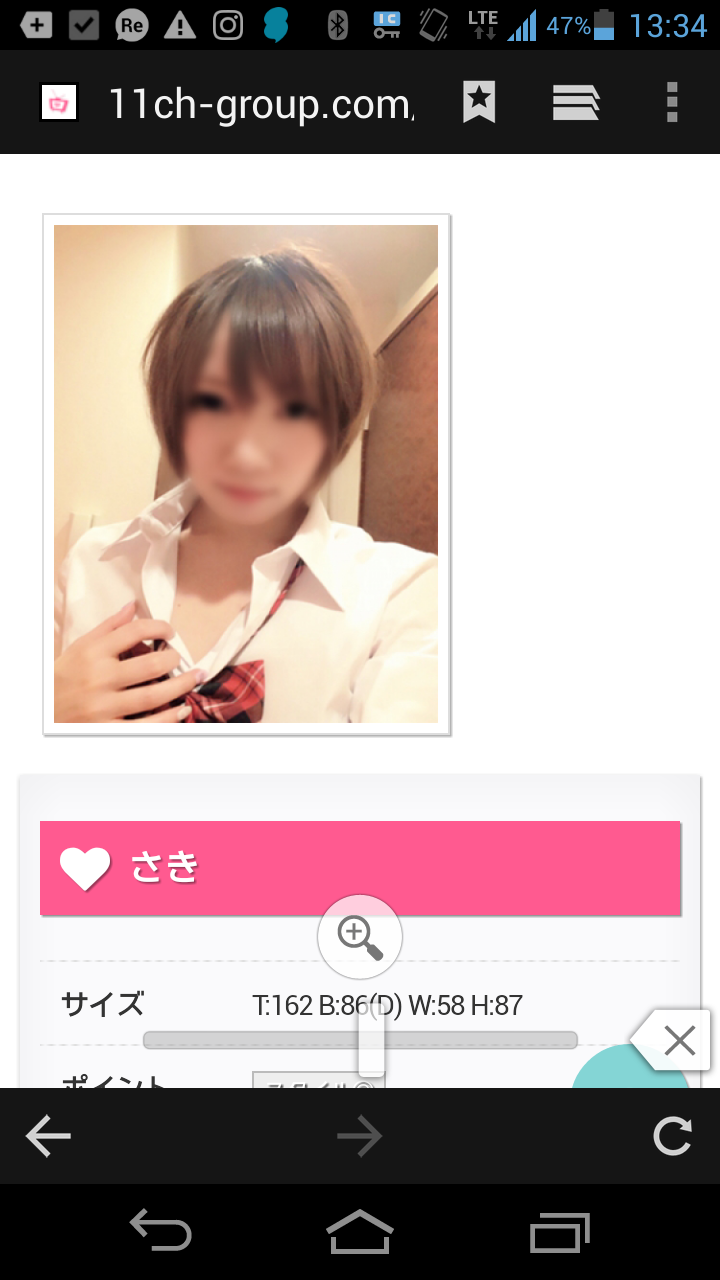The image size is (720, 1280).
Task: Open the browser tabs view
Action: pyautogui.click(x=576, y=102)
